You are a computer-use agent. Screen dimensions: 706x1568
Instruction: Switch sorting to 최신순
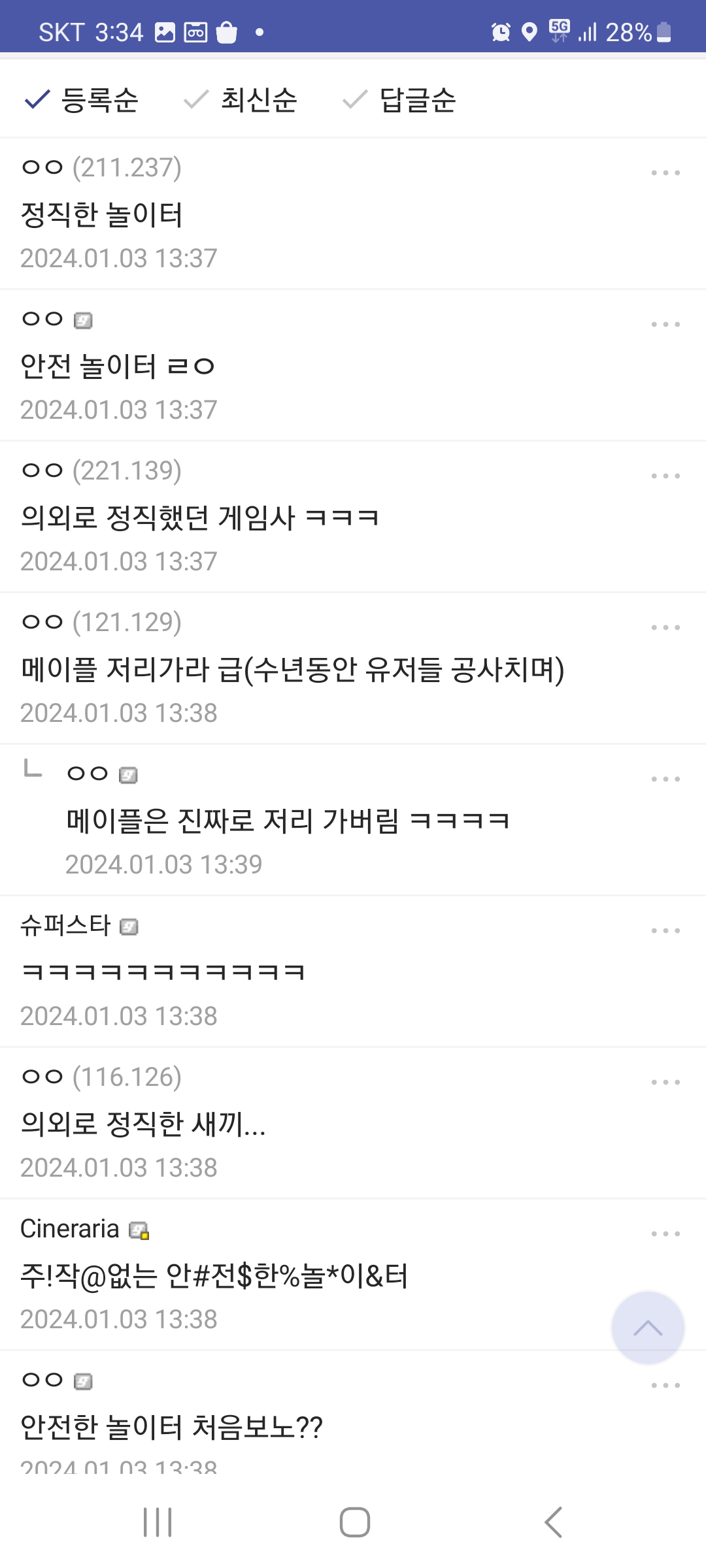[x=240, y=100]
